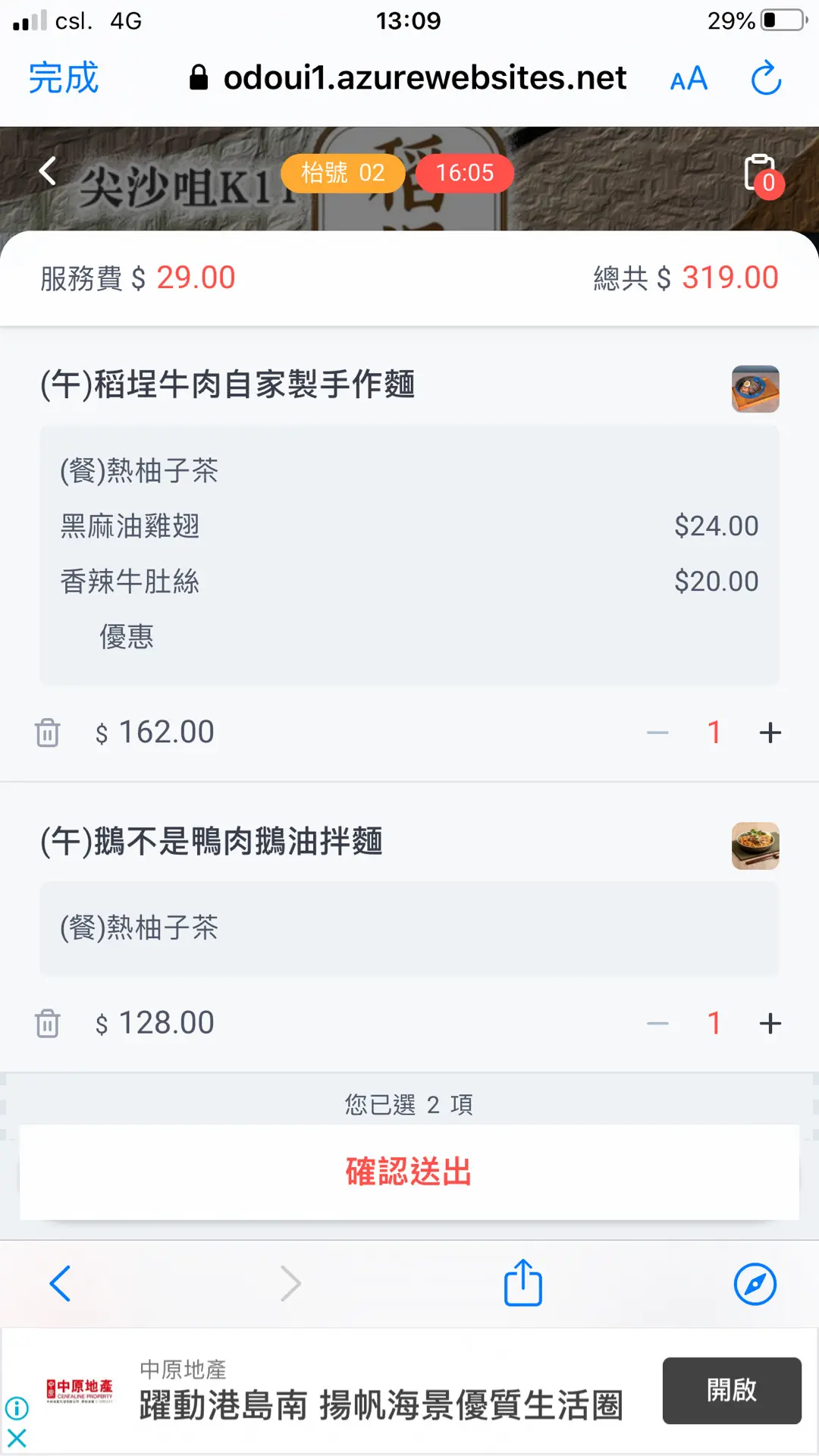The width and height of the screenshot is (819, 1456).
Task: Increase quantity of the $162.00 item
Action: click(770, 733)
